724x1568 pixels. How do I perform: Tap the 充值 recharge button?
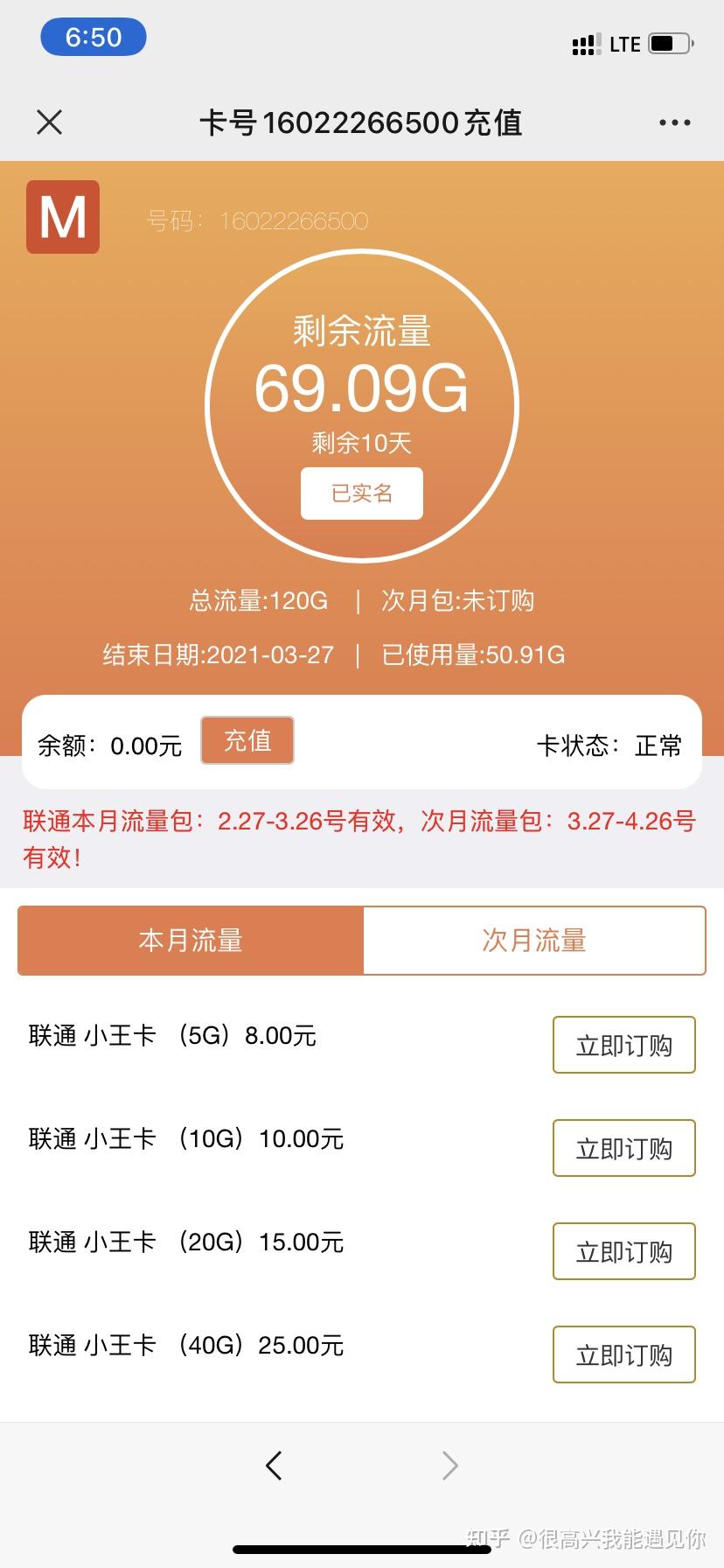pos(247,740)
